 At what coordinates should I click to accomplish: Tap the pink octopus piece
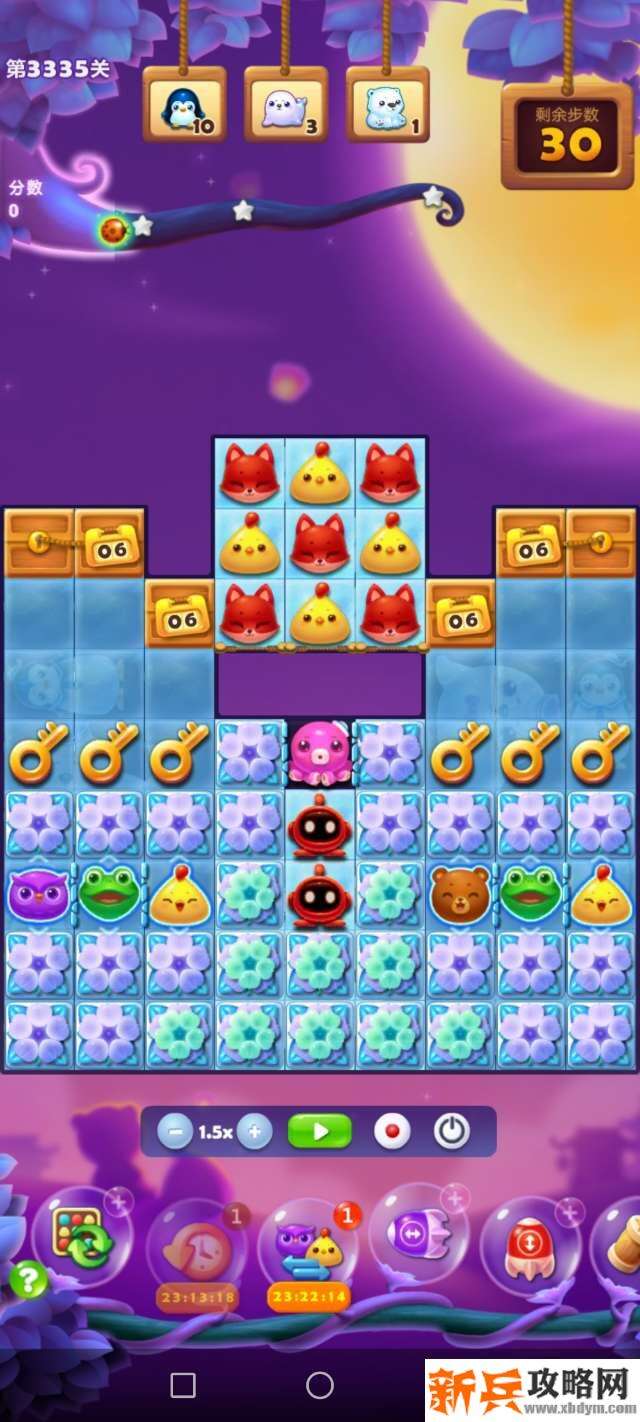coord(320,750)
